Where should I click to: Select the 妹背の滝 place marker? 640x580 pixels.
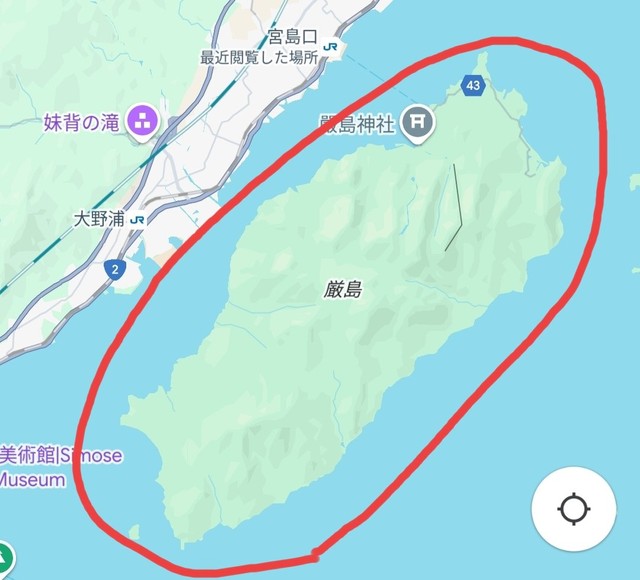(146, 122)
